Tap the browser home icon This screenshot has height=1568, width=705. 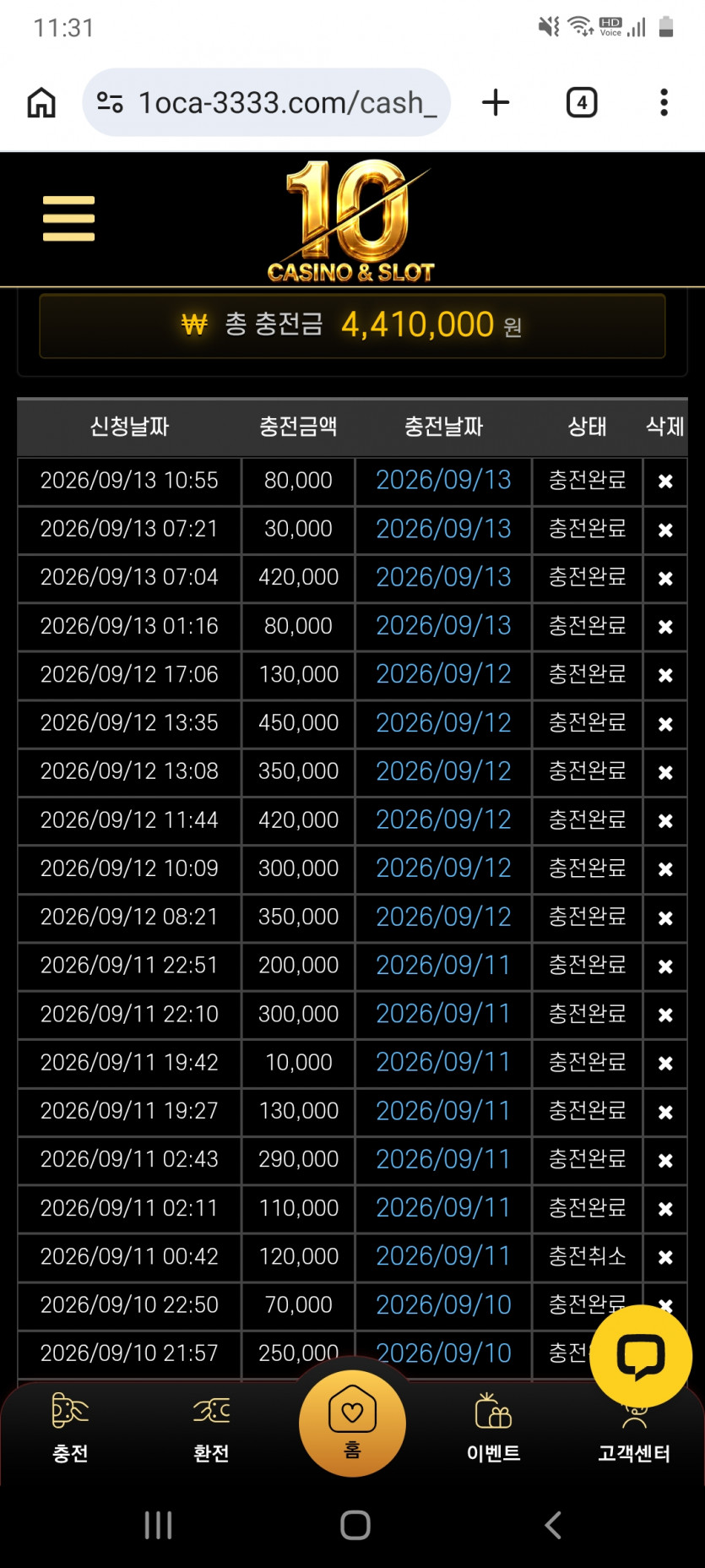[x=41, y=102]
